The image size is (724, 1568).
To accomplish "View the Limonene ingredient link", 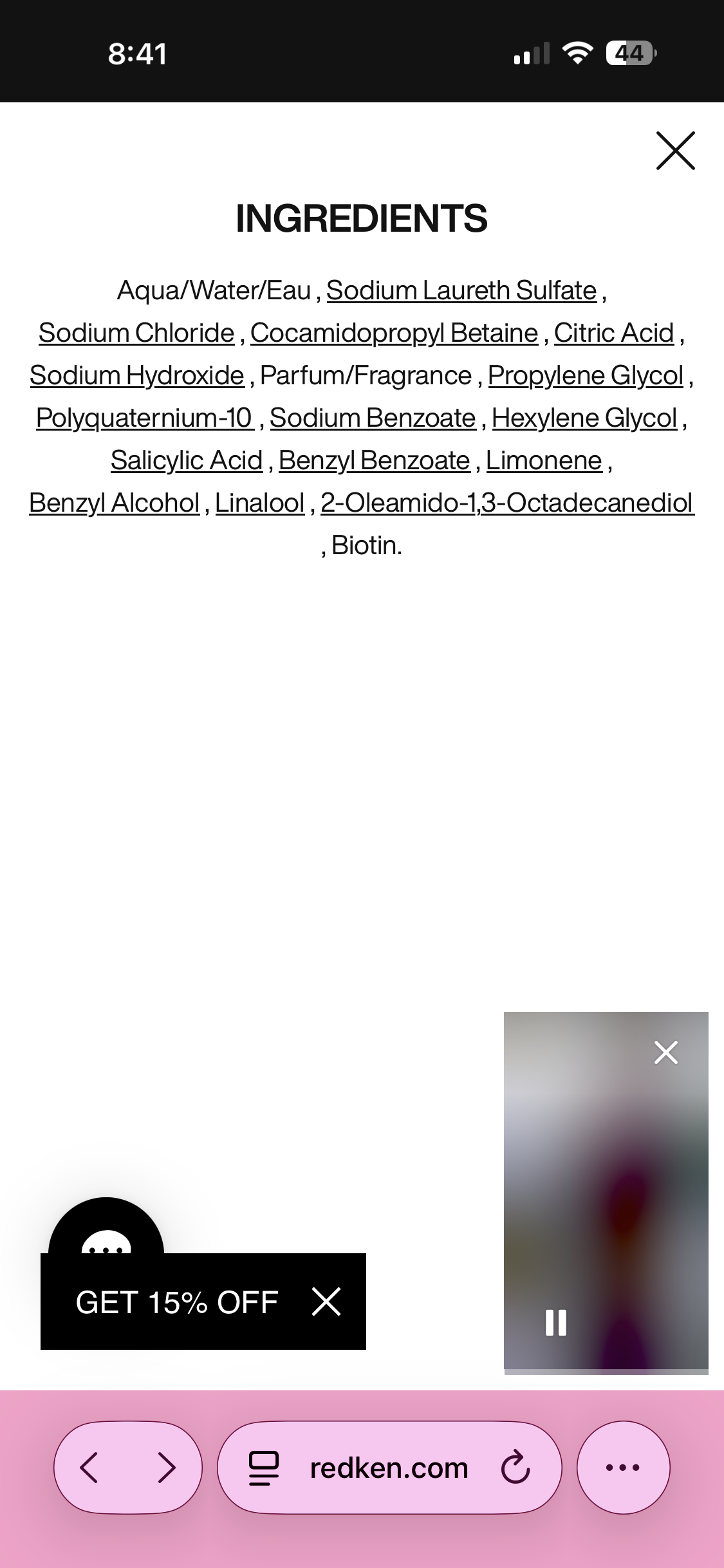I will pos(544,461).
